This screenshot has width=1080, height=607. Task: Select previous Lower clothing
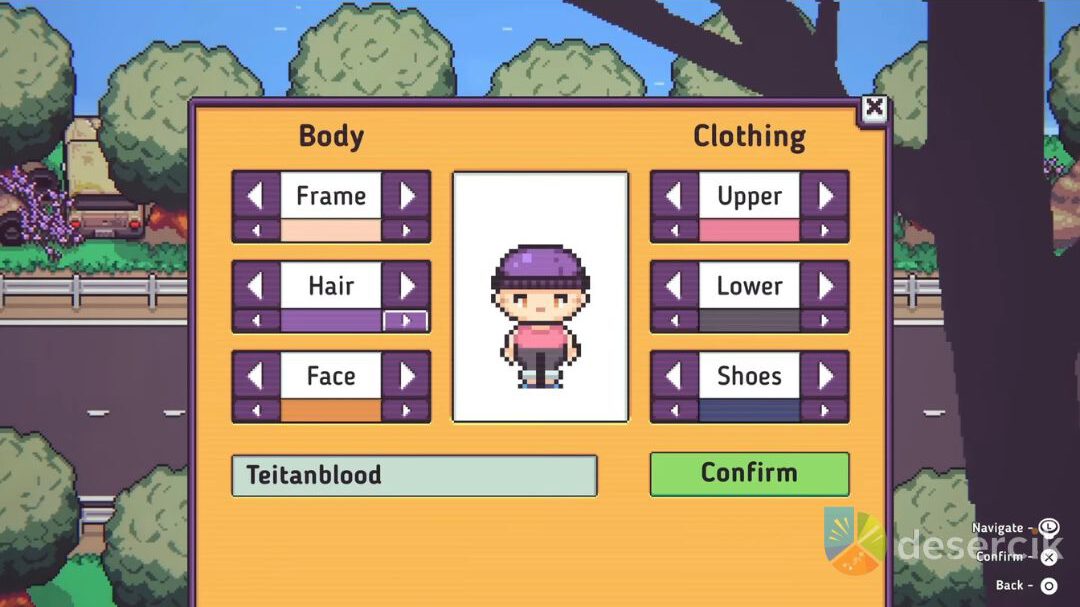click(675, 286)
